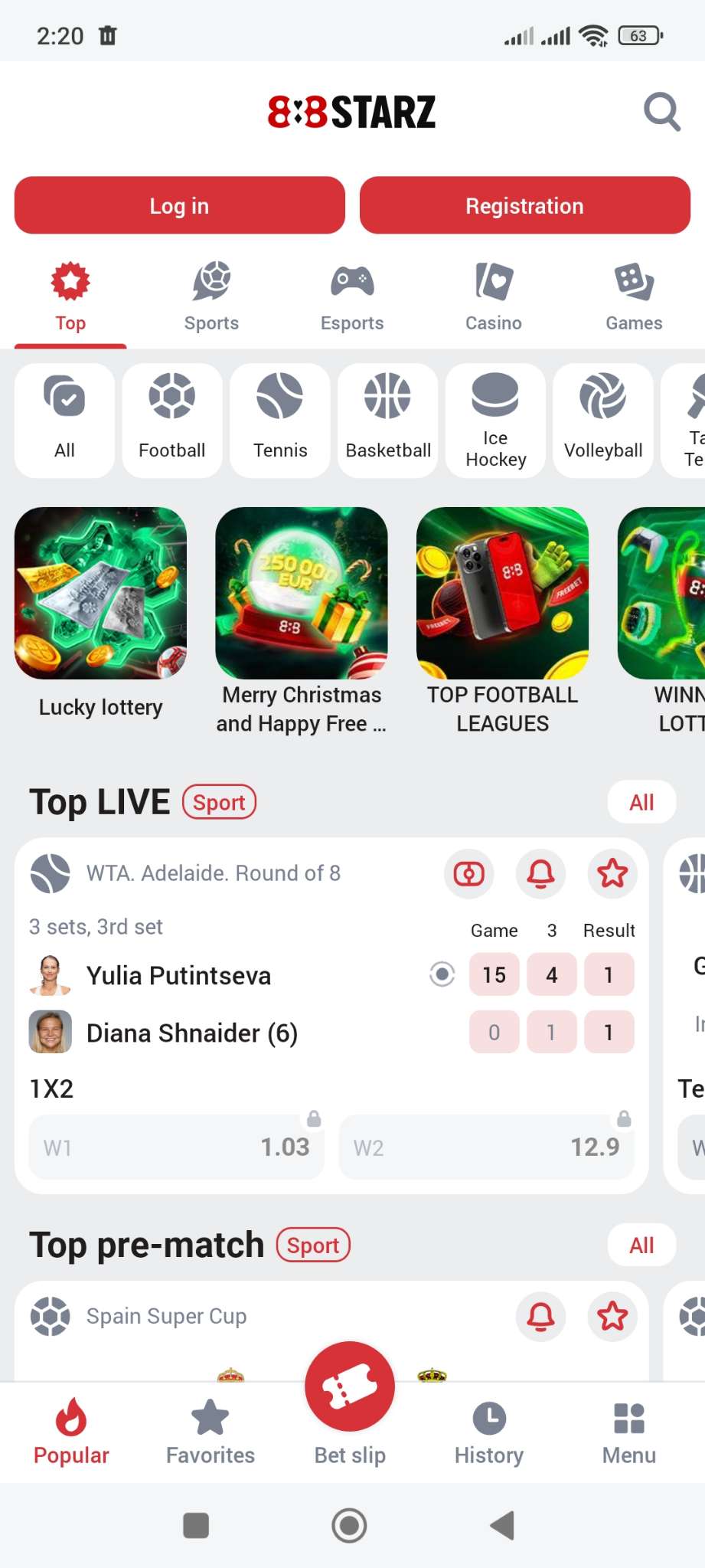Open the Menu tab
Image resolution: width=705 pixels, height=1568 pixels.
[x=628, y=1432]
